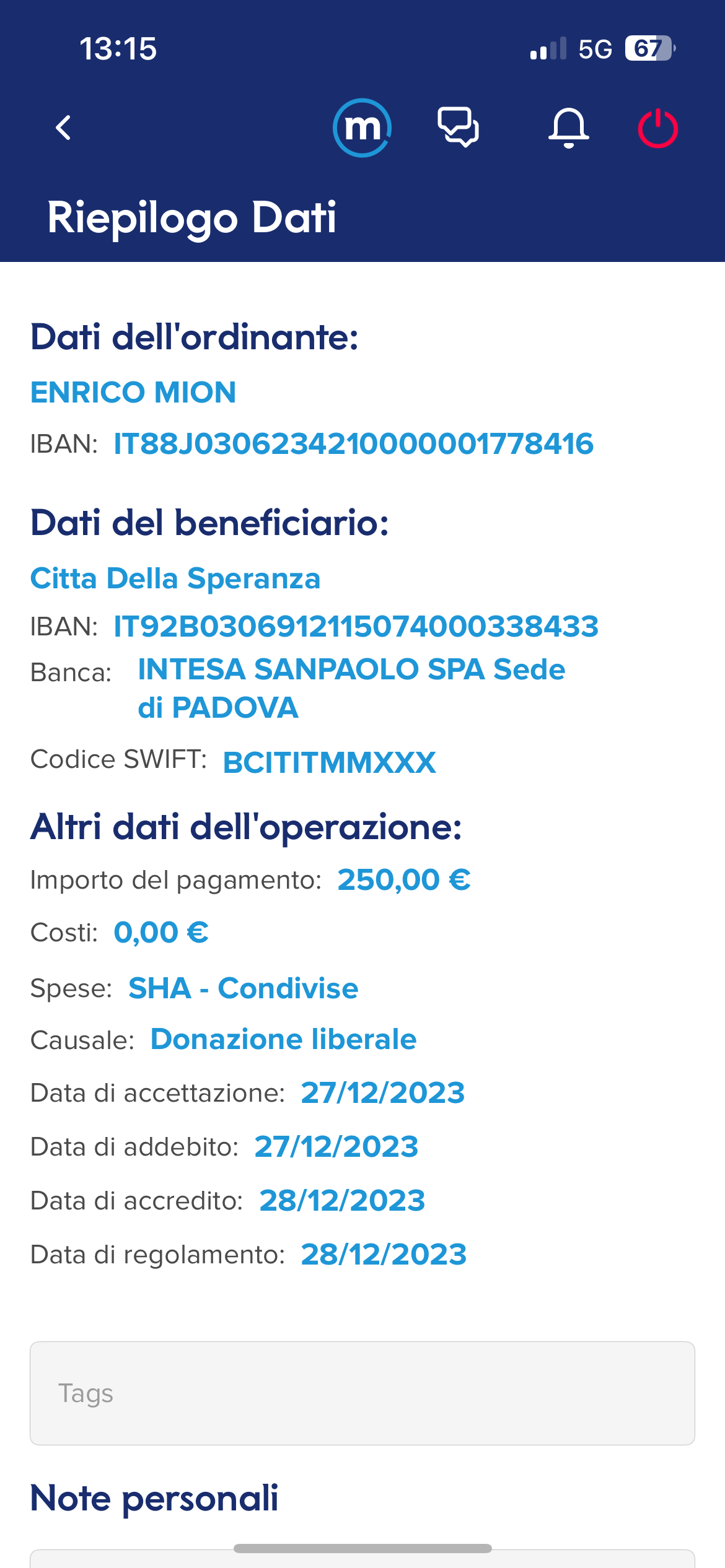
Task: Focus the Note personali text field
Action: pos(362,1559)
